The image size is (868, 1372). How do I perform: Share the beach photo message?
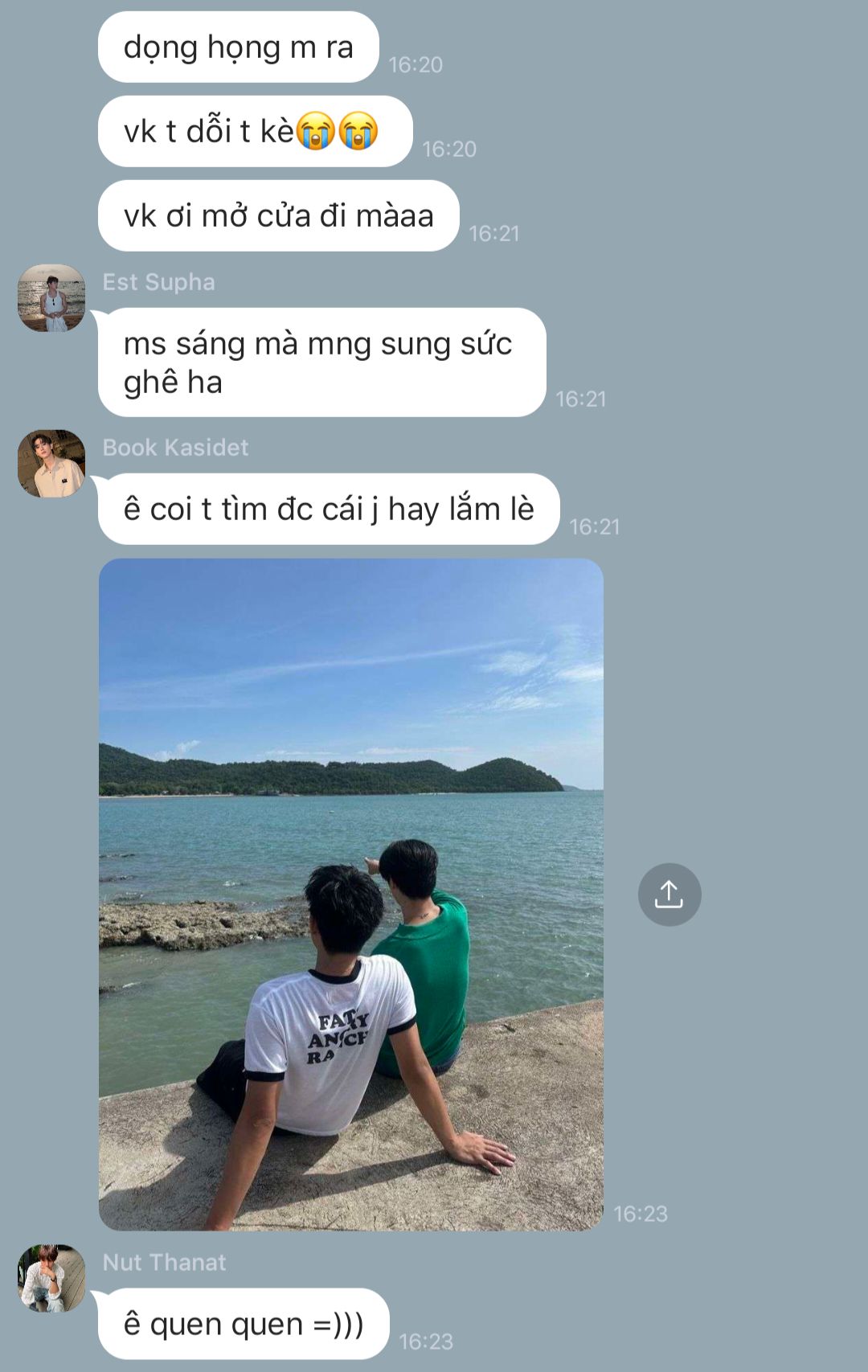[x=669, y=895]
